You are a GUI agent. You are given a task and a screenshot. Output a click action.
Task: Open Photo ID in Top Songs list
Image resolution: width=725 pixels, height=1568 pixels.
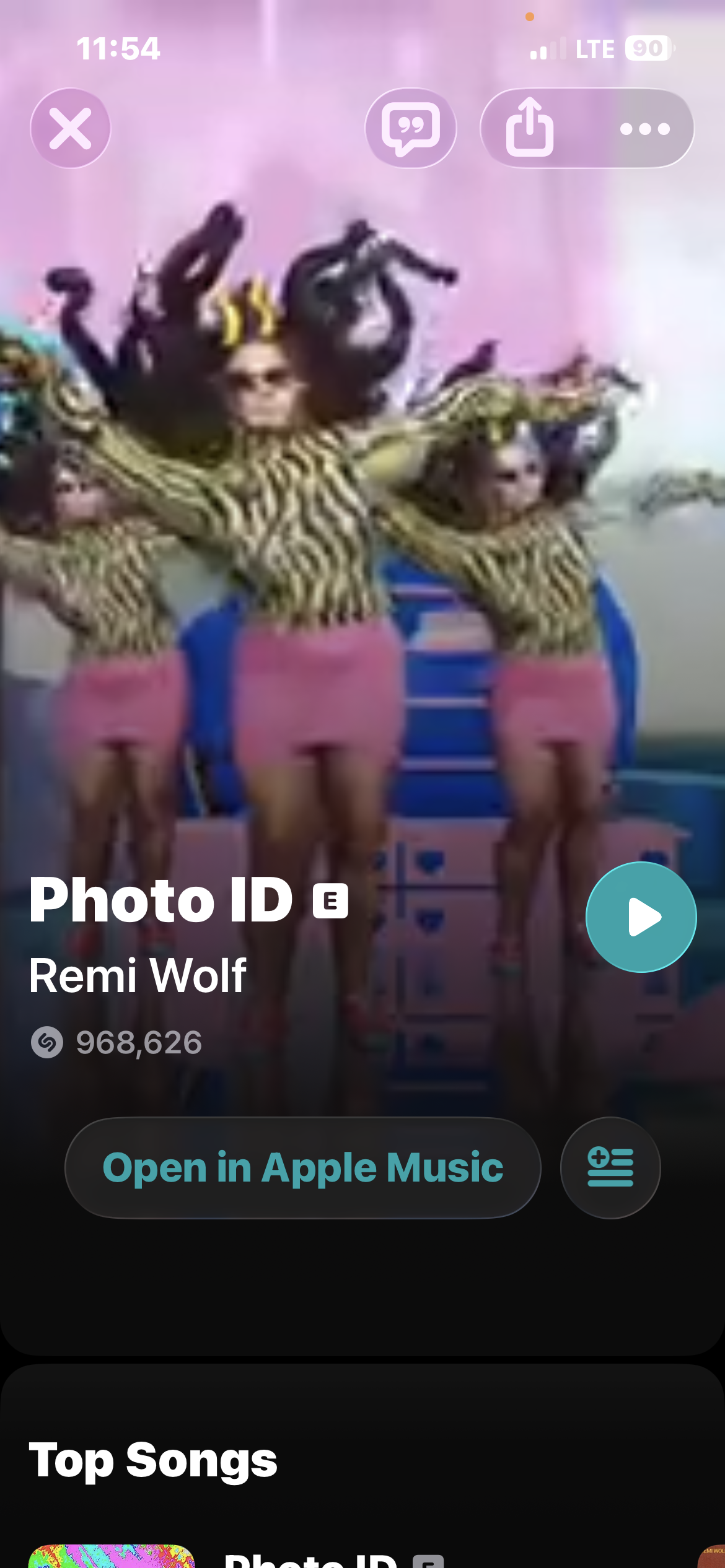point(310,1558)
